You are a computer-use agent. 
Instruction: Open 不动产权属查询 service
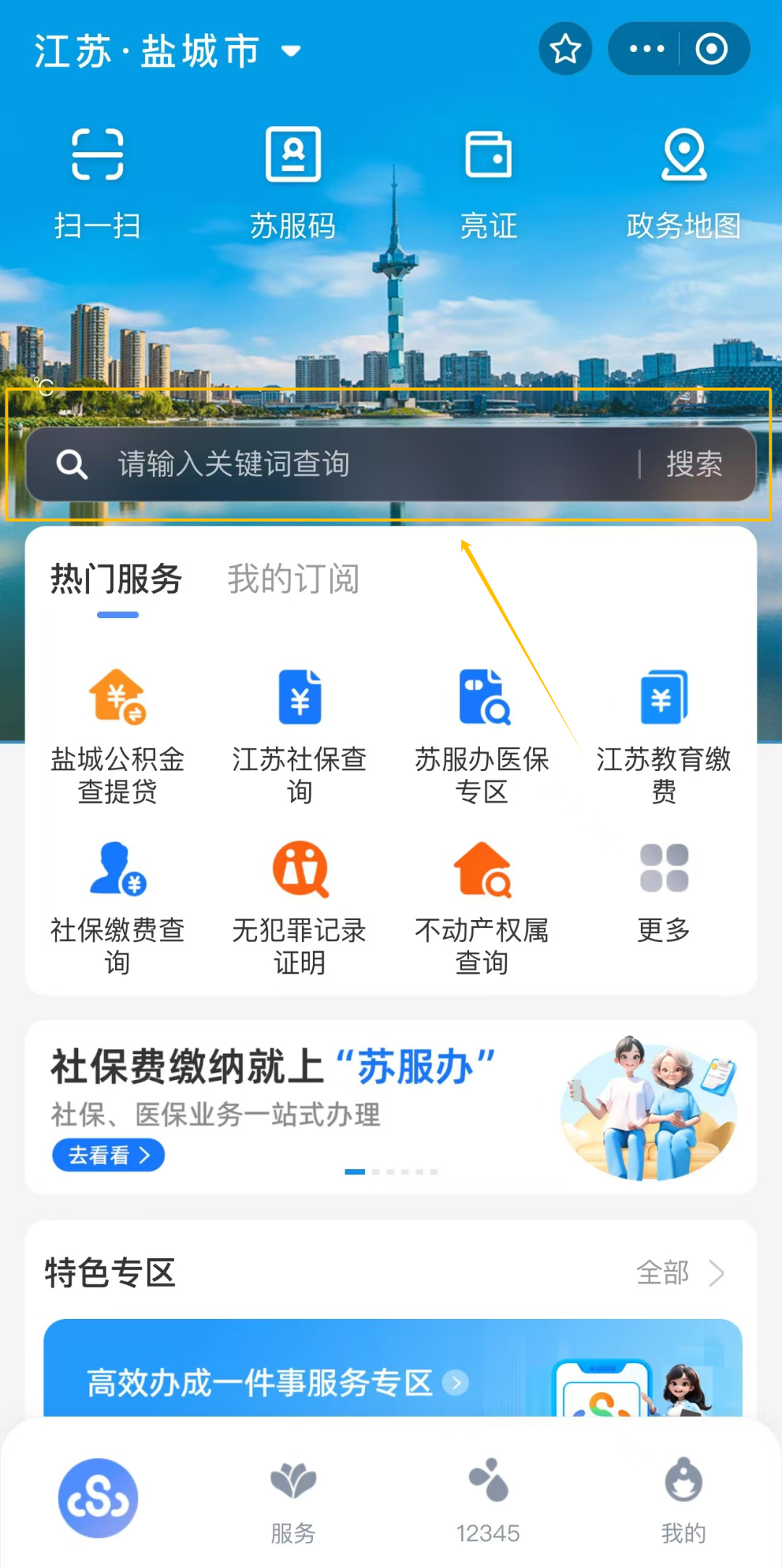point(482,906)
